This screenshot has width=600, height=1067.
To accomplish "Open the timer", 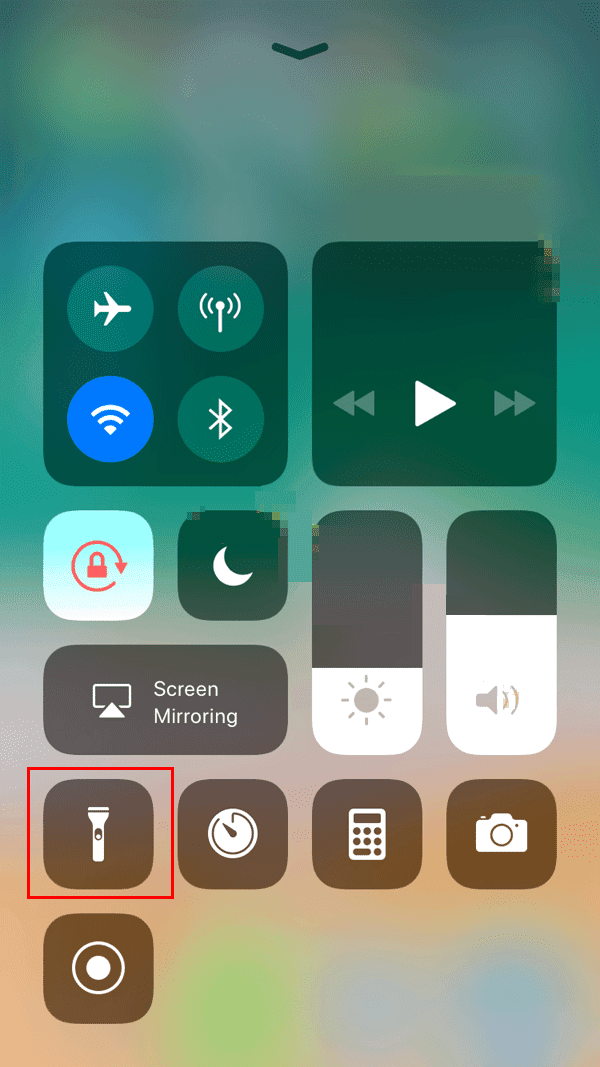I will pyautogui.click(x=232, y=834).
